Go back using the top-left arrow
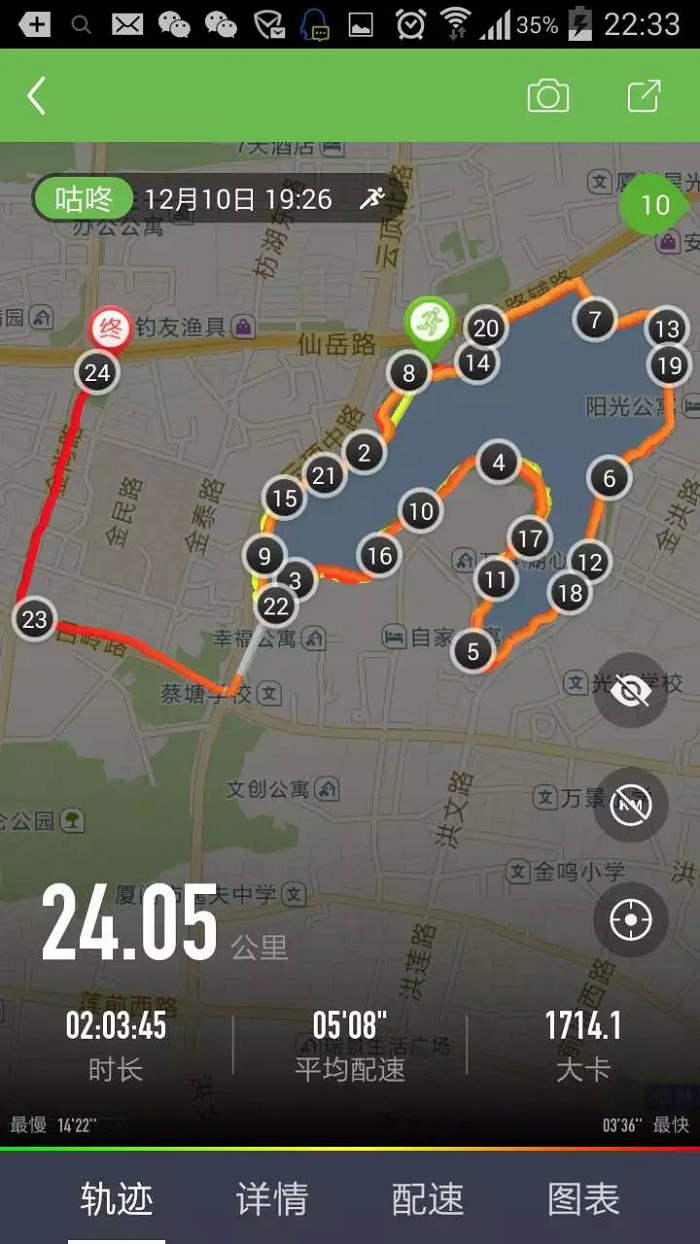This screenshot has width=700, height=1244. pyautogui.click(x=37, y=96)
